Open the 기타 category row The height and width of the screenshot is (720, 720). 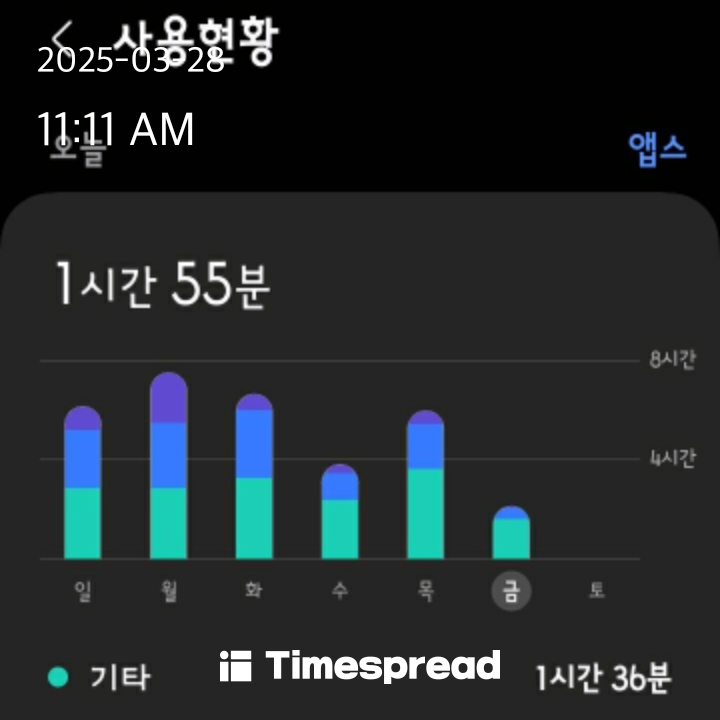tap(360, 678)
